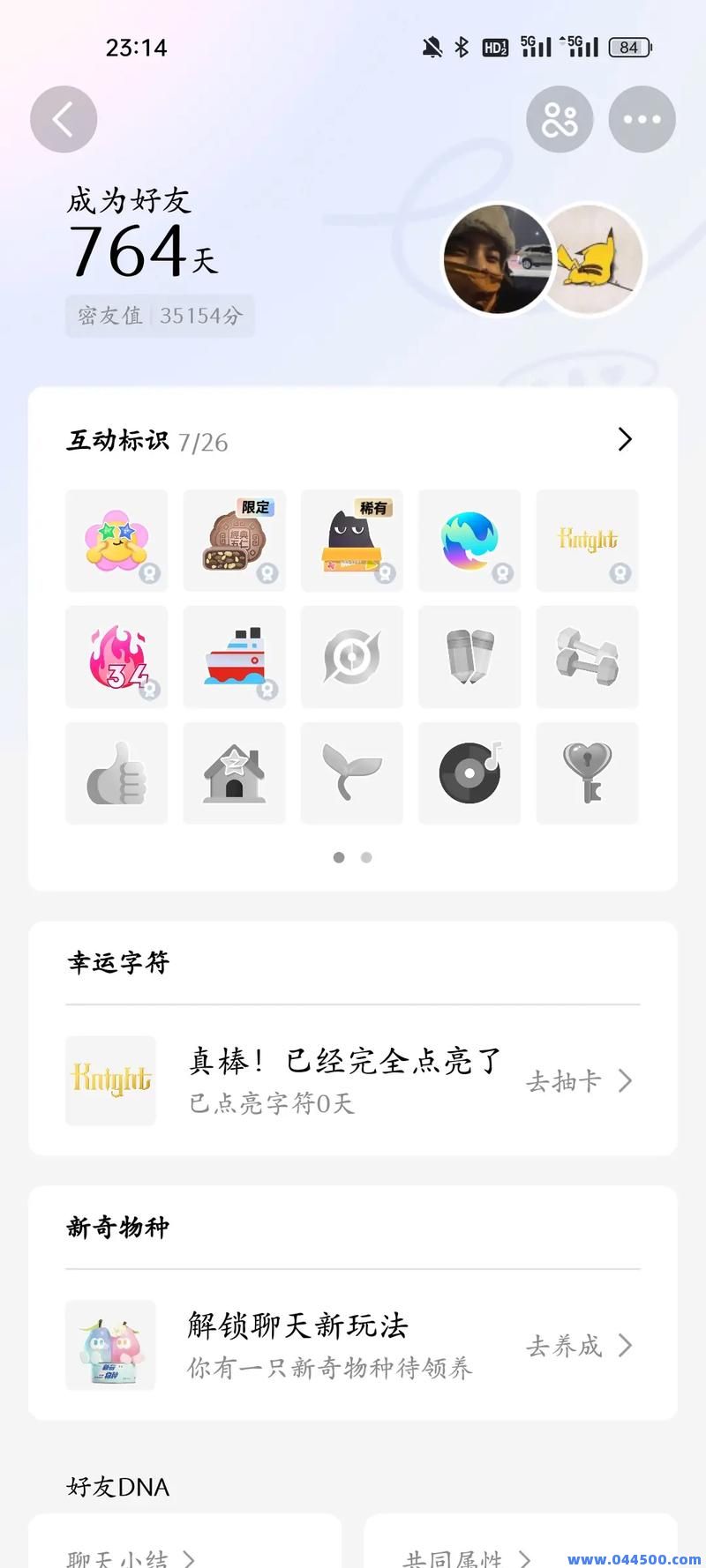Click the relationship circles icon near top right
Viewport: 706px width, 1568px height.
(560, 119)
